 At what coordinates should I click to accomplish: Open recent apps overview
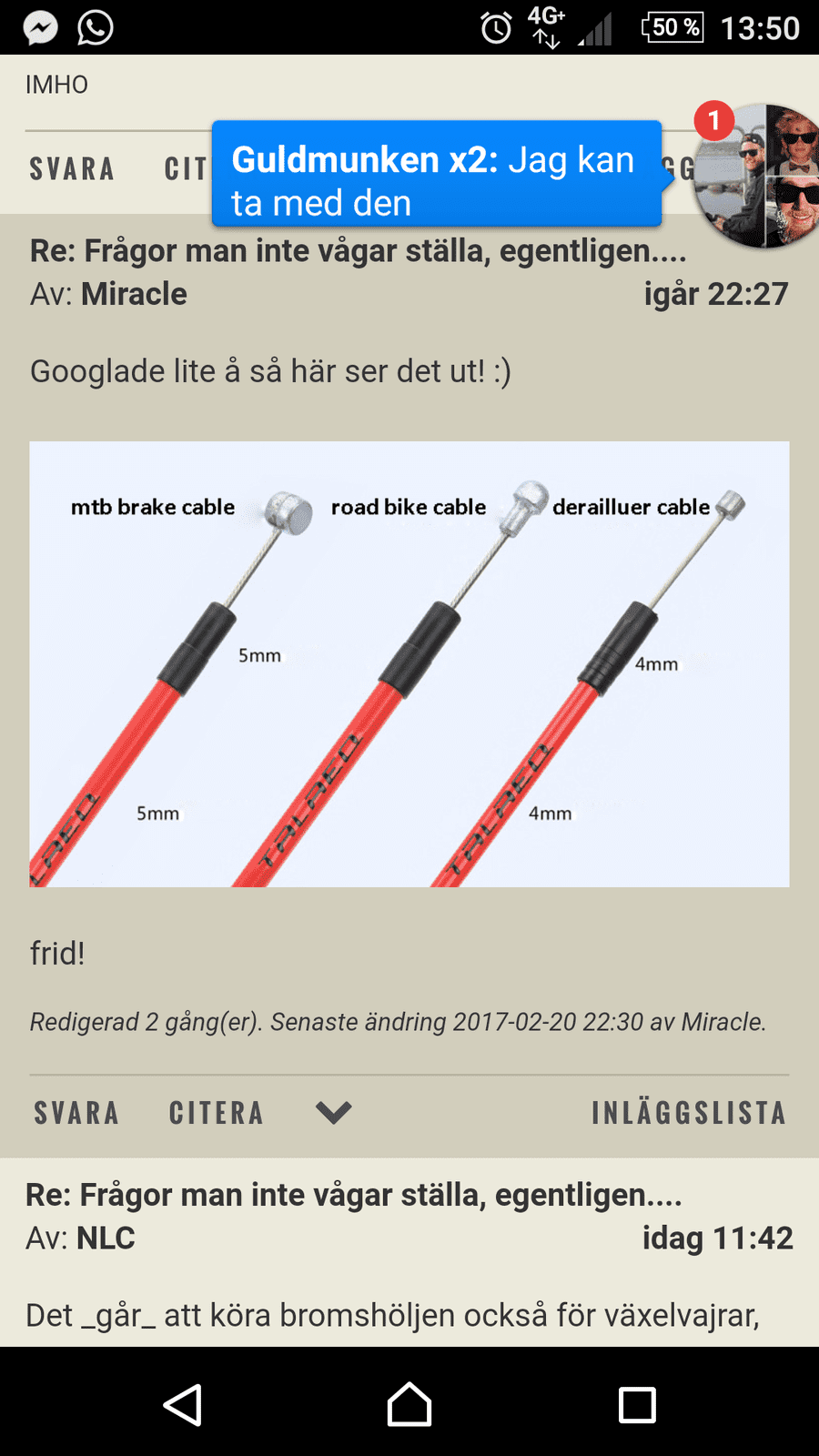coord(637,1404)
